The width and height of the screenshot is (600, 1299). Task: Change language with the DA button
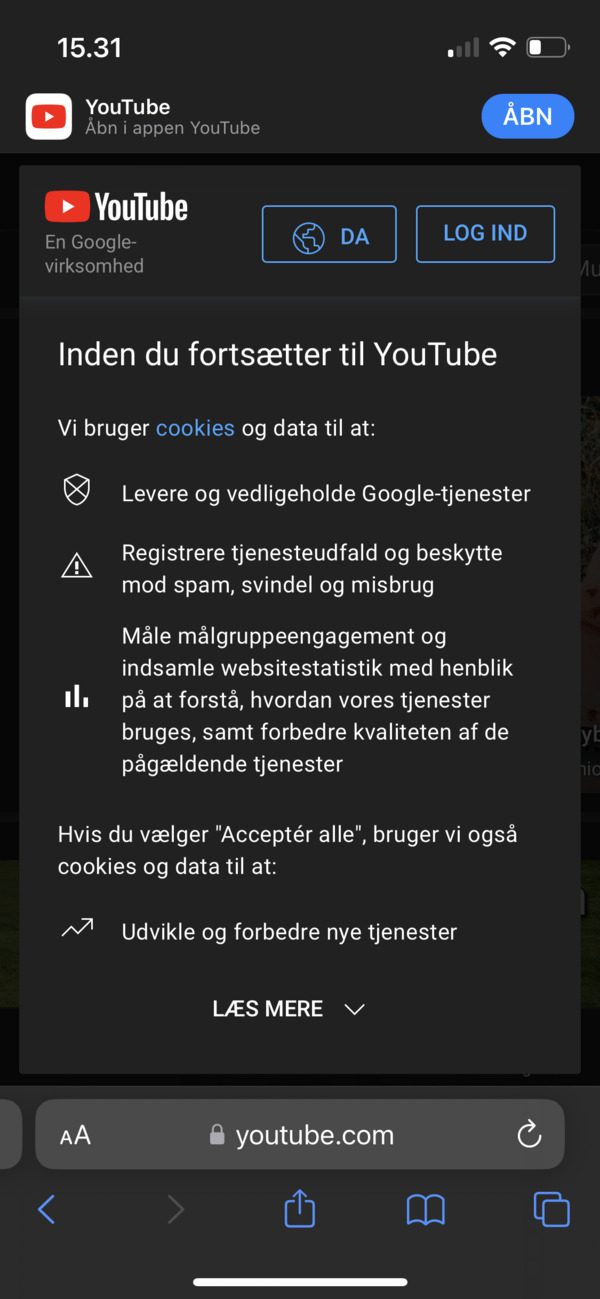point(329,234)
